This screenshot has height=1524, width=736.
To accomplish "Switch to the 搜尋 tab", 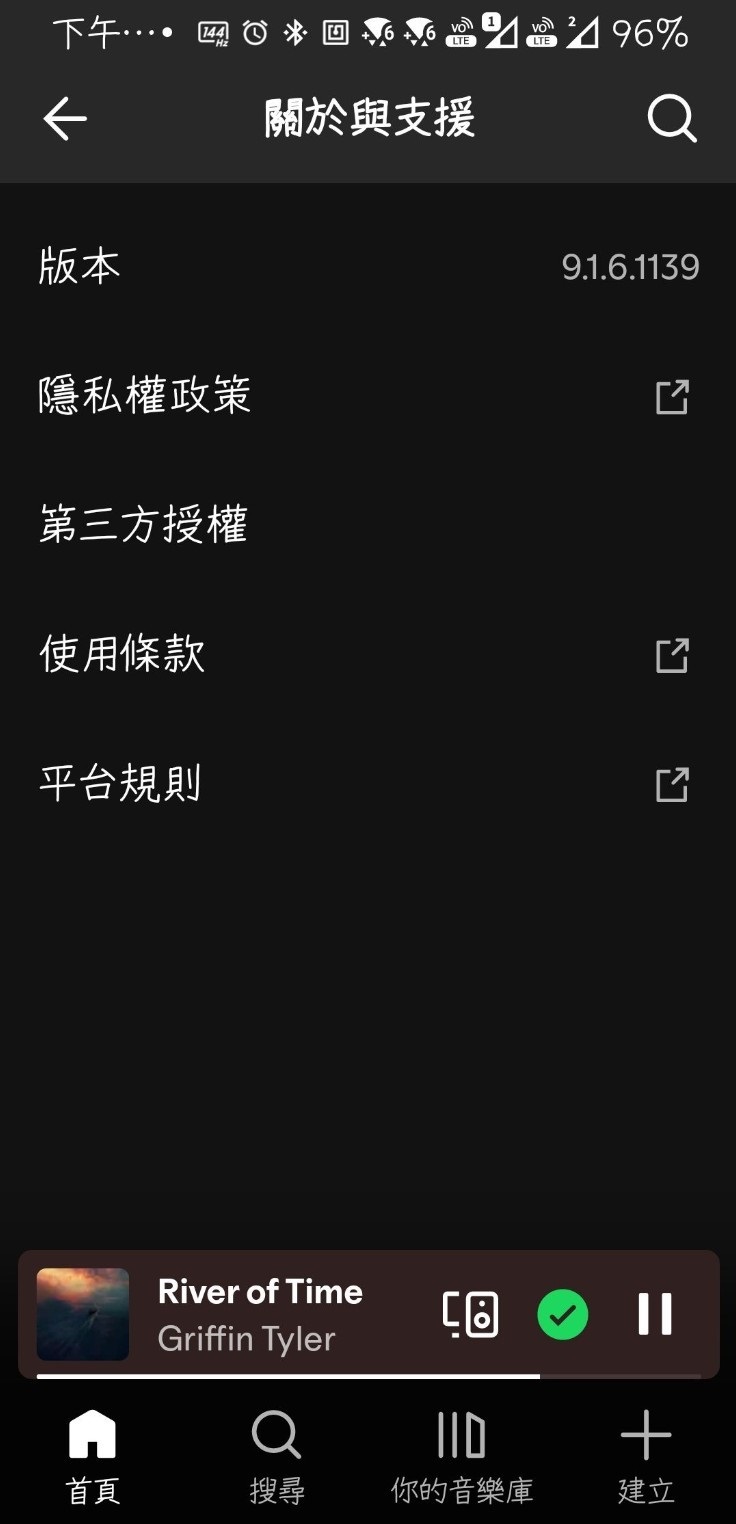I will click(276, 1456).
